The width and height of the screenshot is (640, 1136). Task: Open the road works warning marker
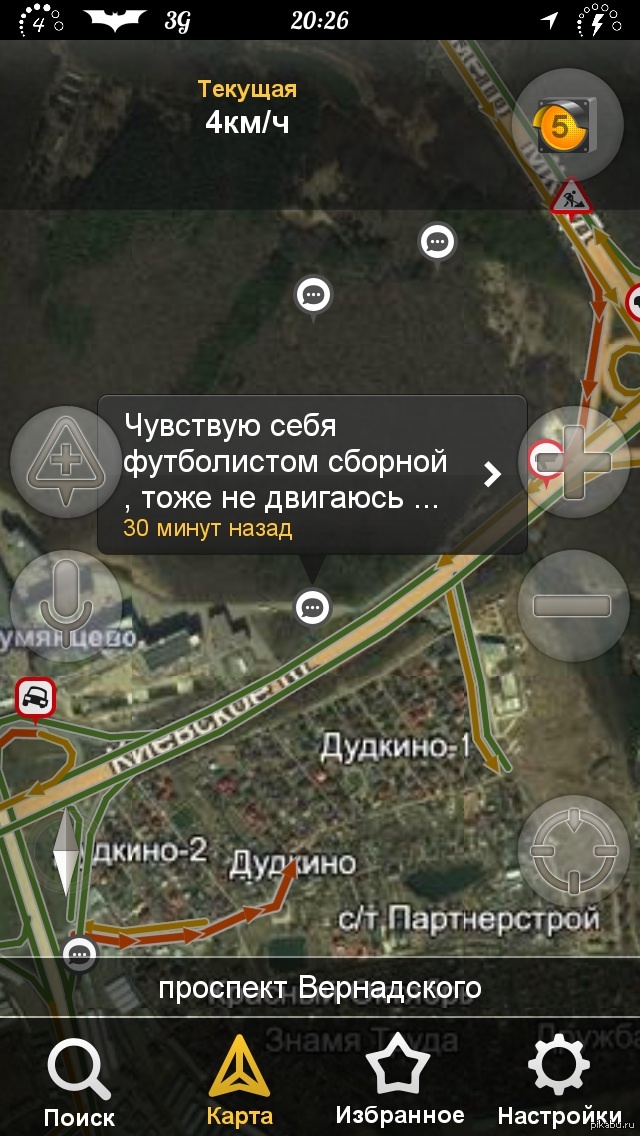click(x=571, y=195)
